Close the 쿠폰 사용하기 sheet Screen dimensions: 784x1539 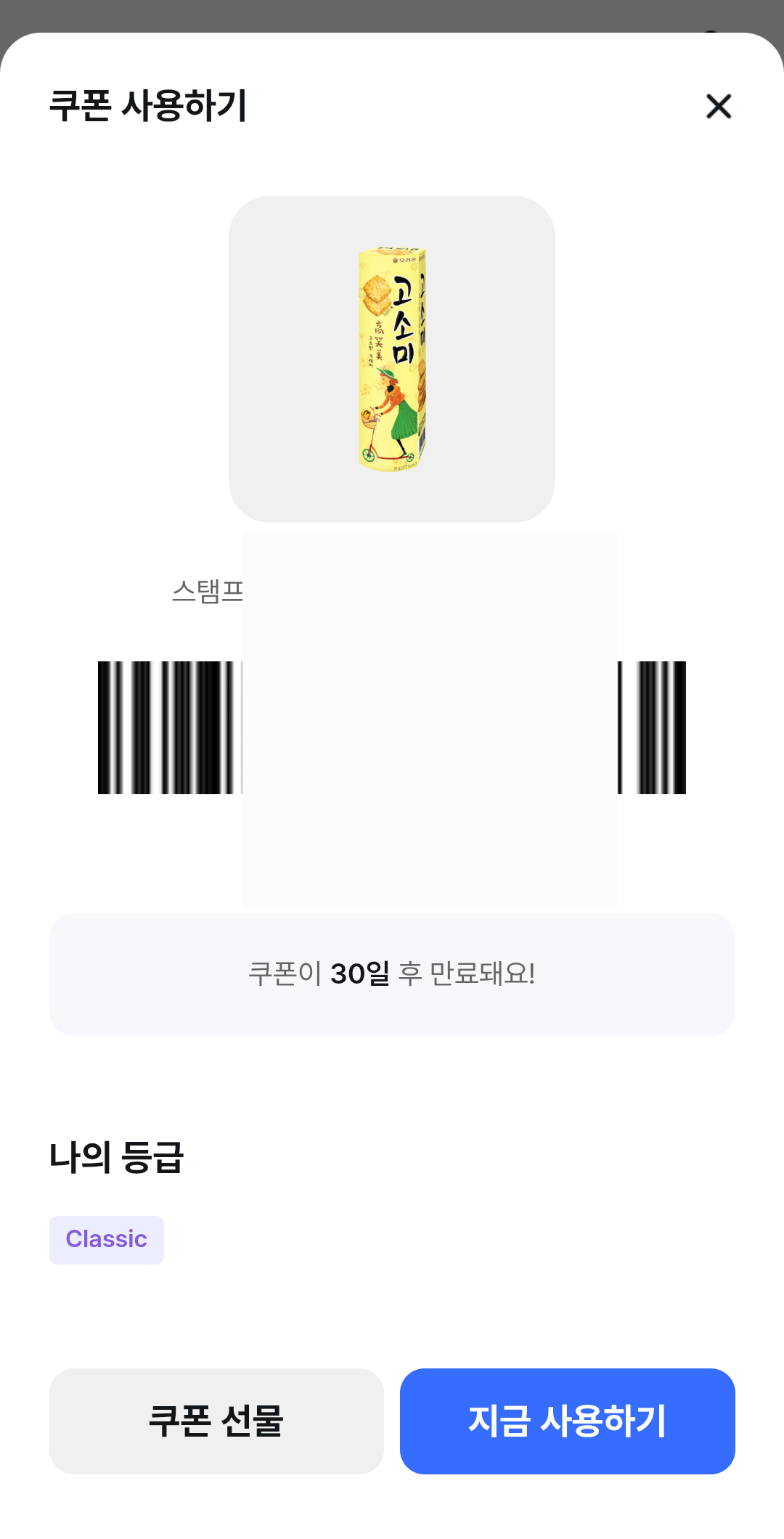(x=719, y=107)
